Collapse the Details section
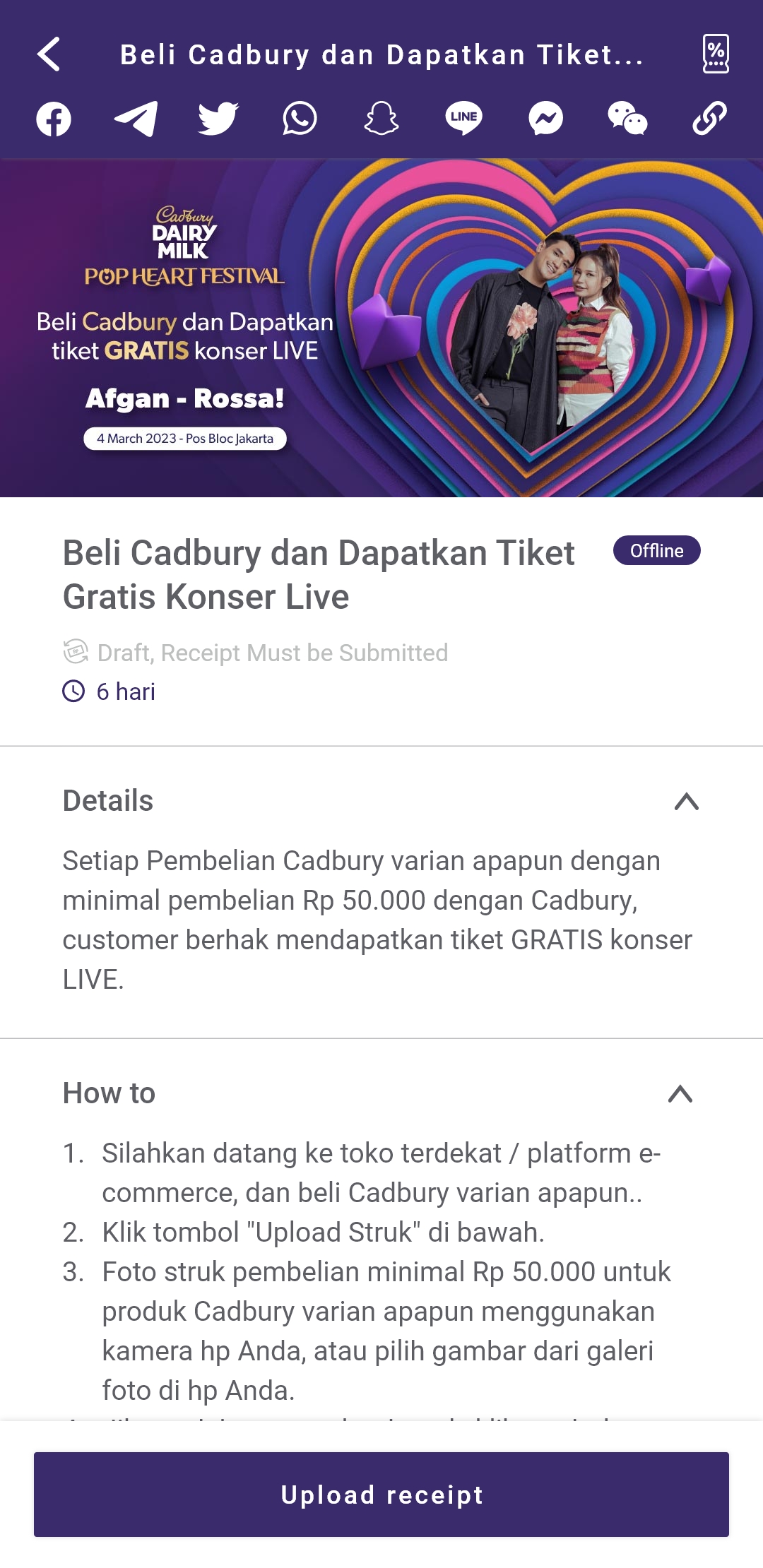The width and height of the screenshot is (763, 1568). (x=686, y=802)
